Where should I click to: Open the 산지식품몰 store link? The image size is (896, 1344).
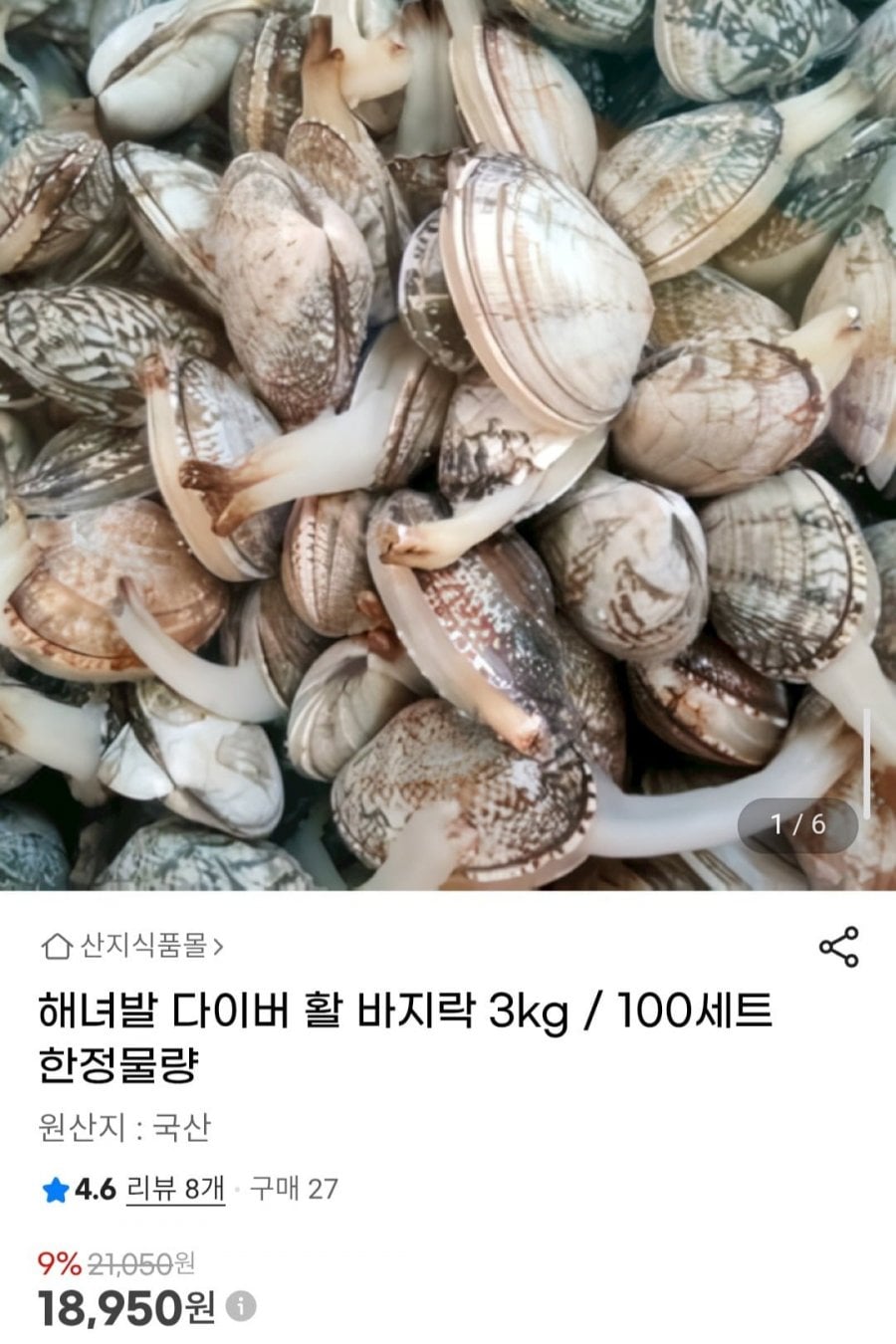tap(134, 946)
